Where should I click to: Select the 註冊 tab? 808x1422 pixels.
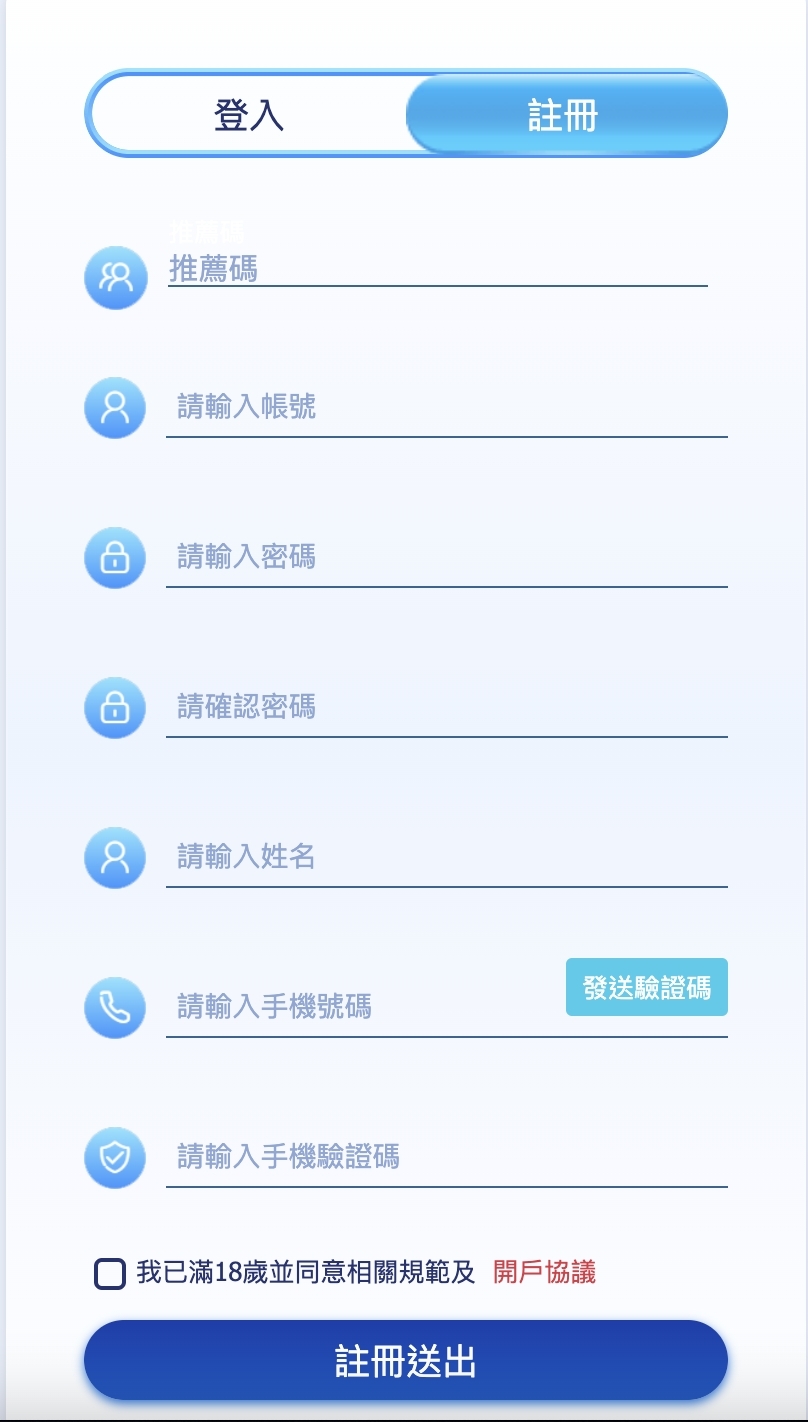click(563, 115)
